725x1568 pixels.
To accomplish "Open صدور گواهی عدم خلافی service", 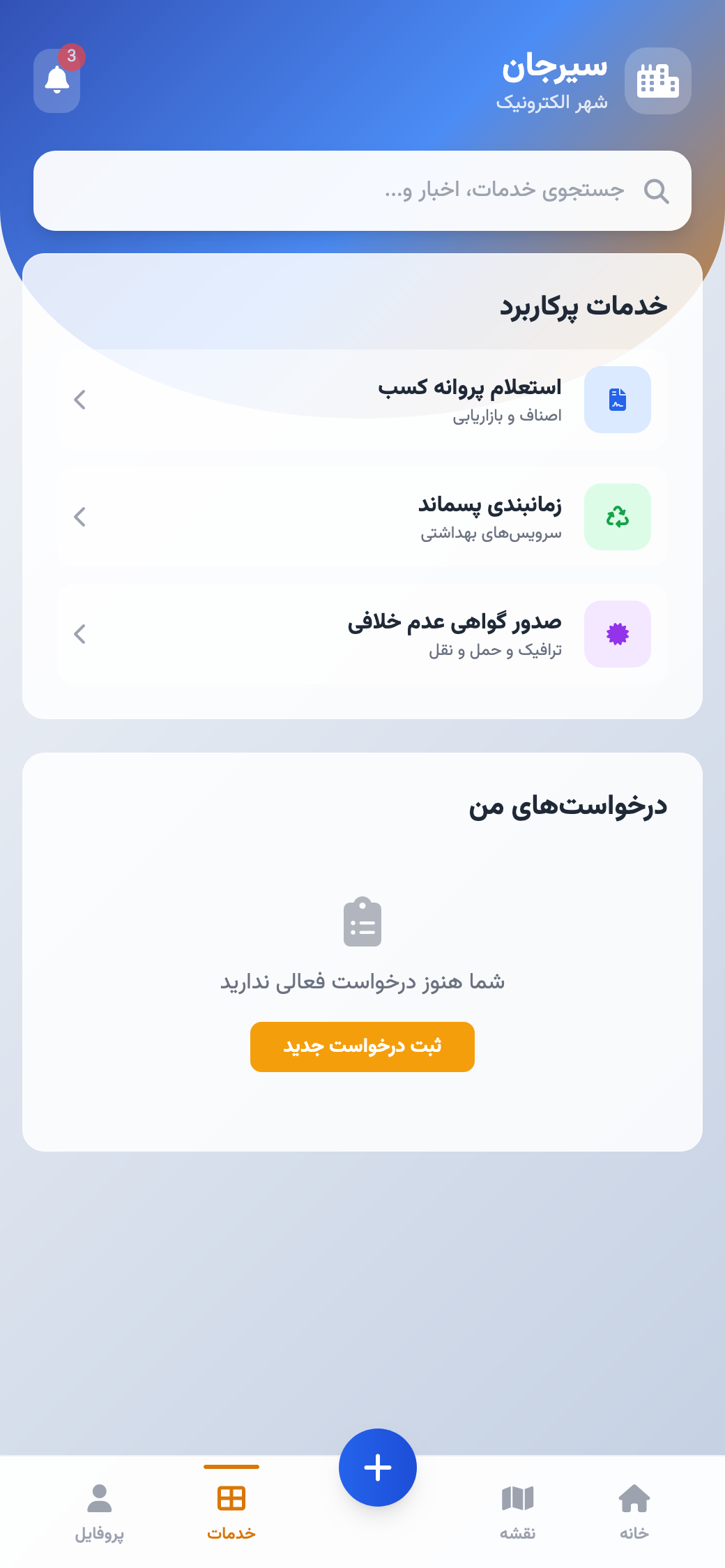I will coord(362,634).
